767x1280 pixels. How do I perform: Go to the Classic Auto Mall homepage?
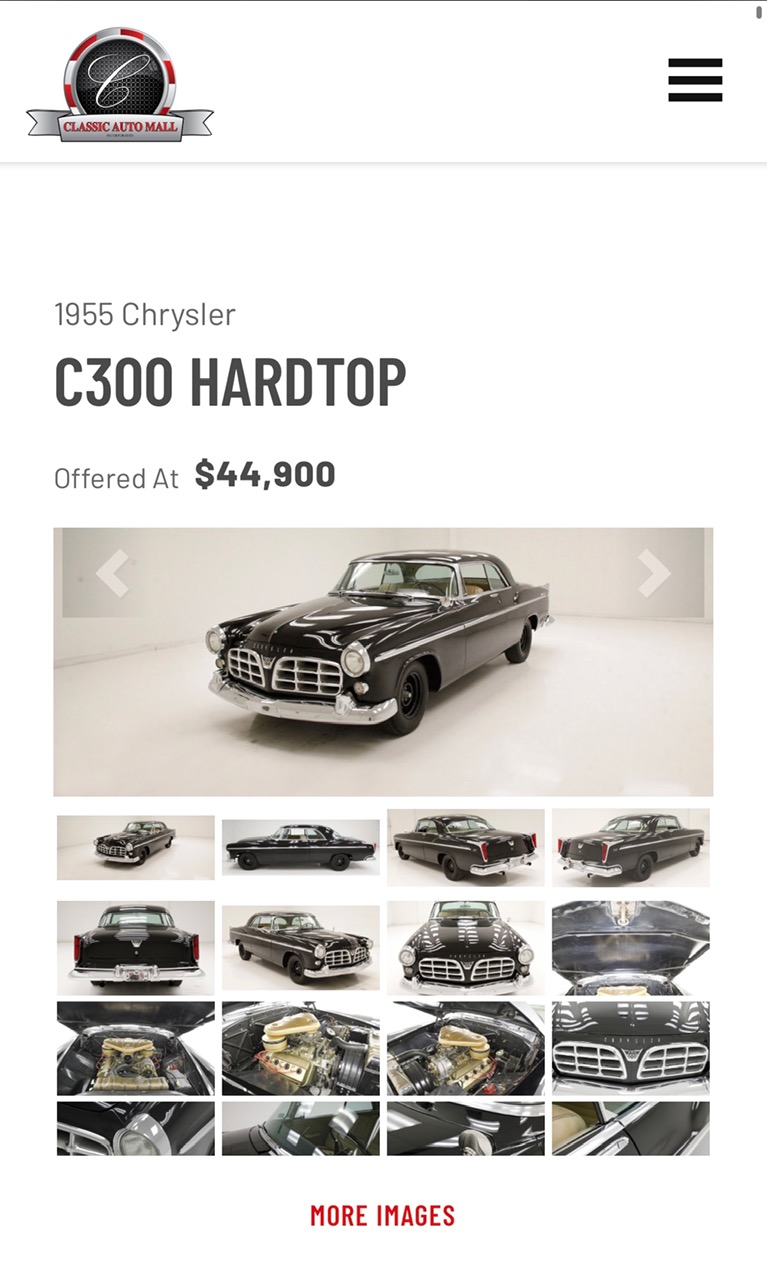120,85
